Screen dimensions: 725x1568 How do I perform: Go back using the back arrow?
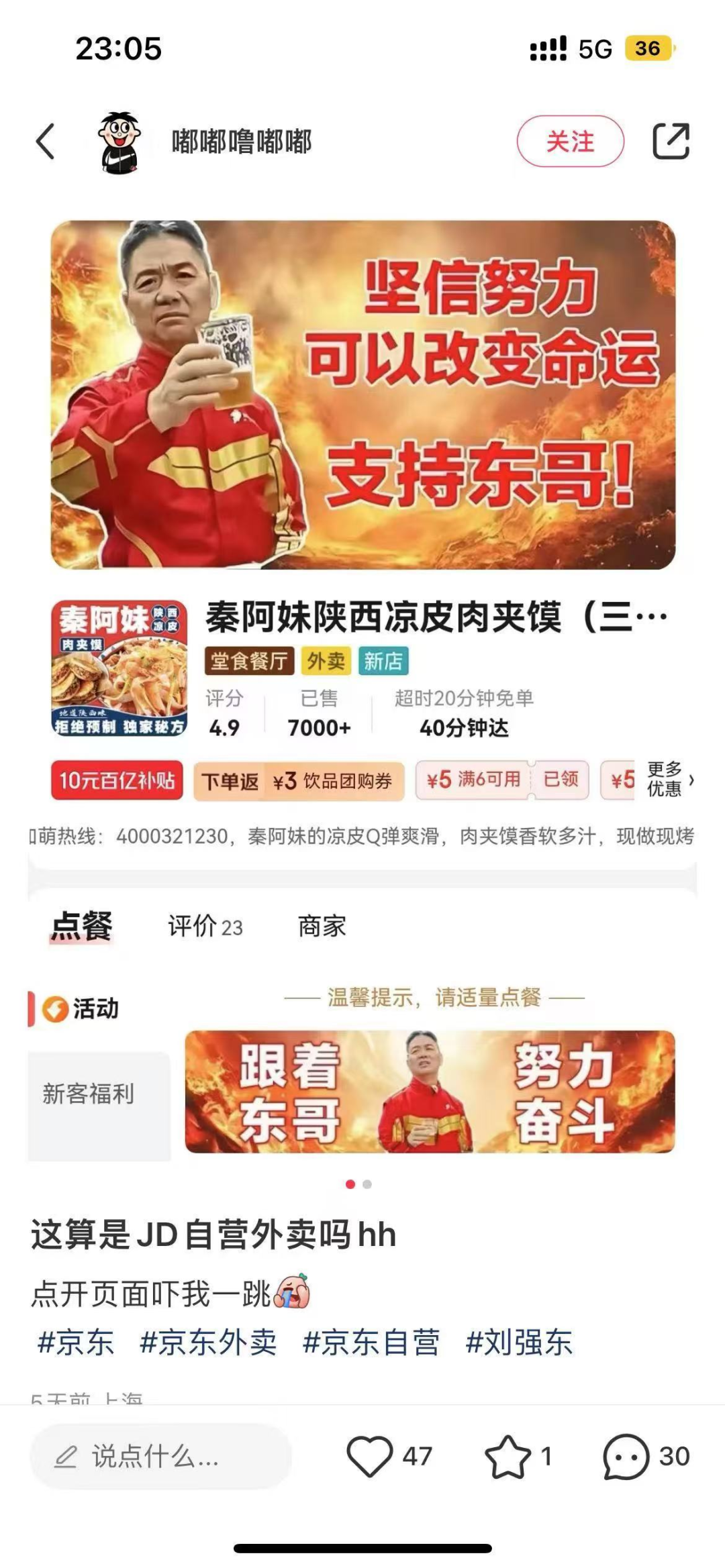[46, 142]
